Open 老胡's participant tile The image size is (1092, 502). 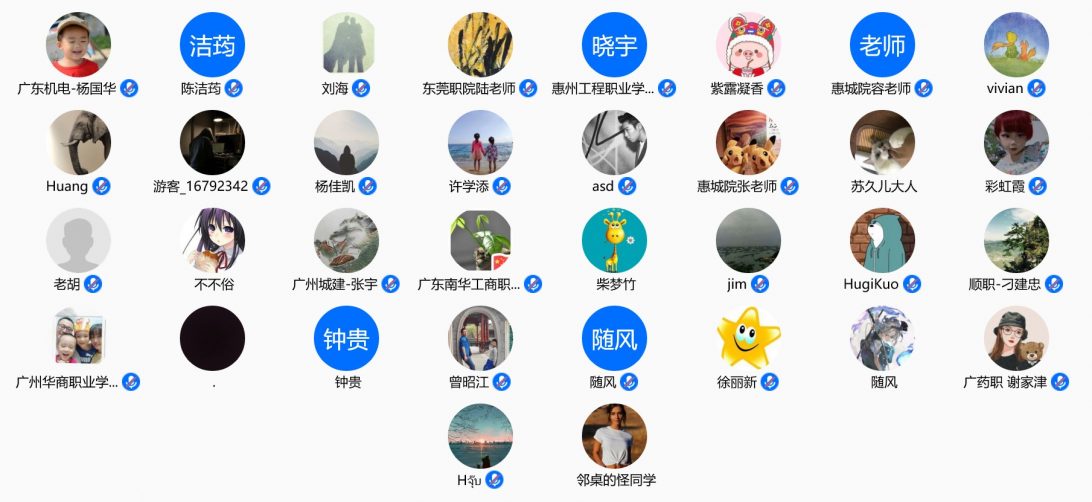click(x=78, y=241)
